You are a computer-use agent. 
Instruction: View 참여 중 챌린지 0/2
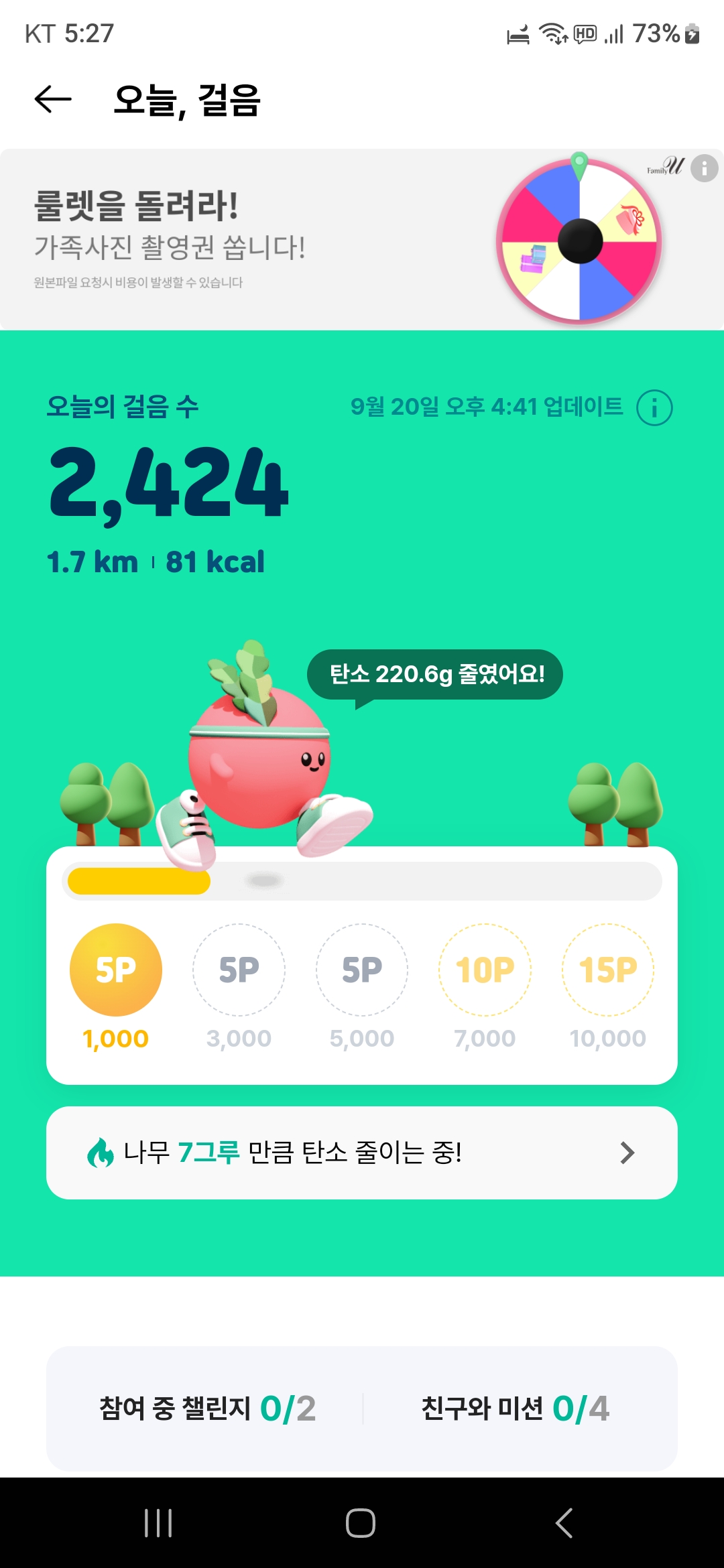pos(207,1408)
